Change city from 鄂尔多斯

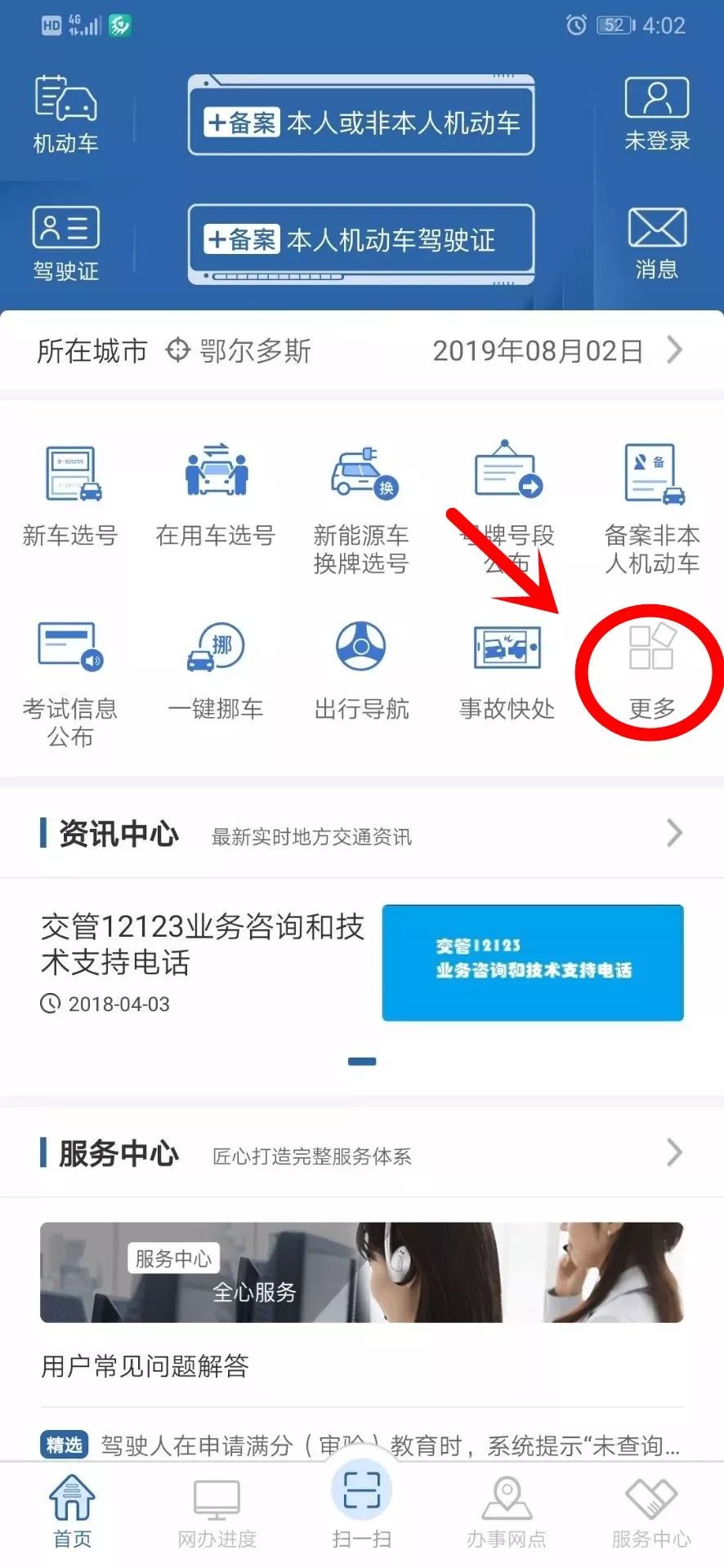click(x=239, y=351)
